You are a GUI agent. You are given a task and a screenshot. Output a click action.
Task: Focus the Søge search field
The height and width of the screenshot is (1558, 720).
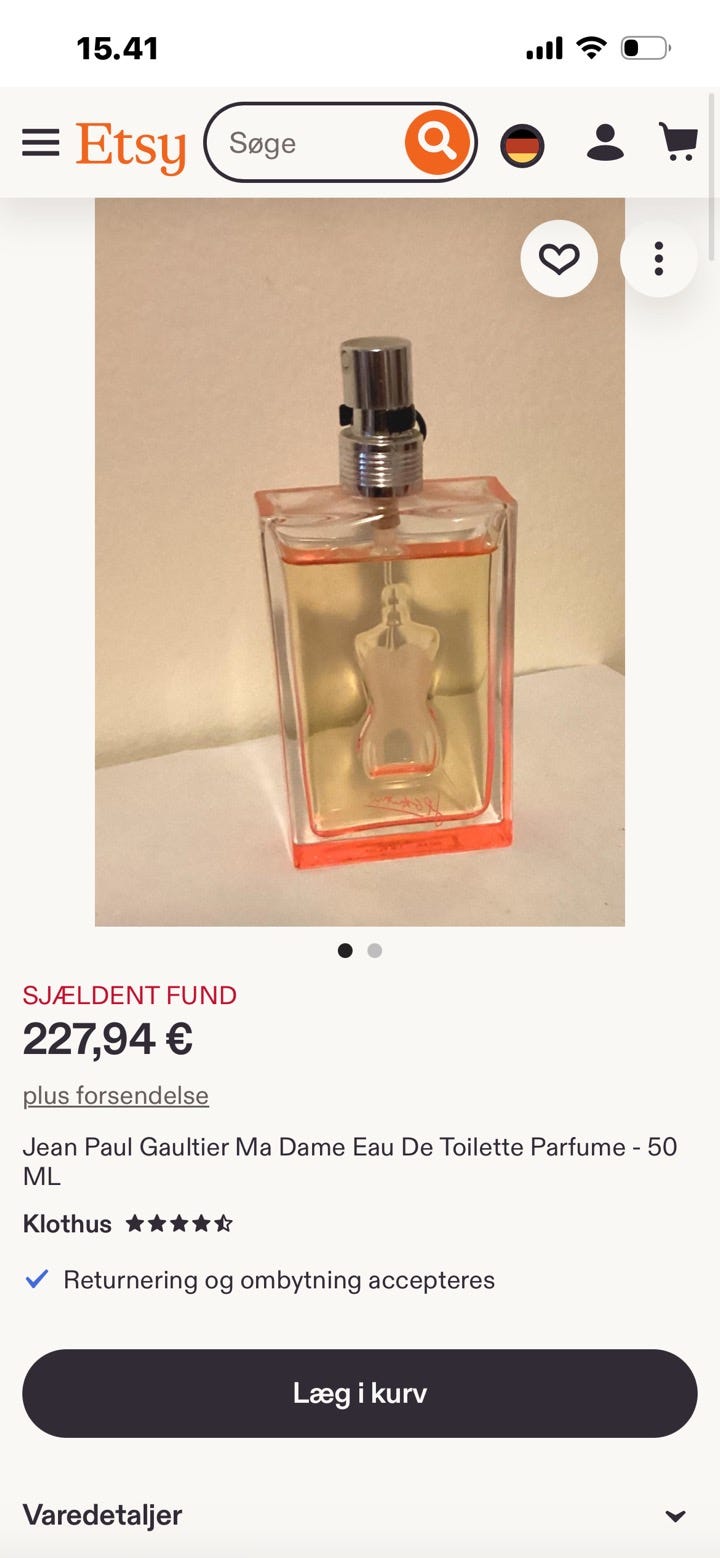point(304,143)
